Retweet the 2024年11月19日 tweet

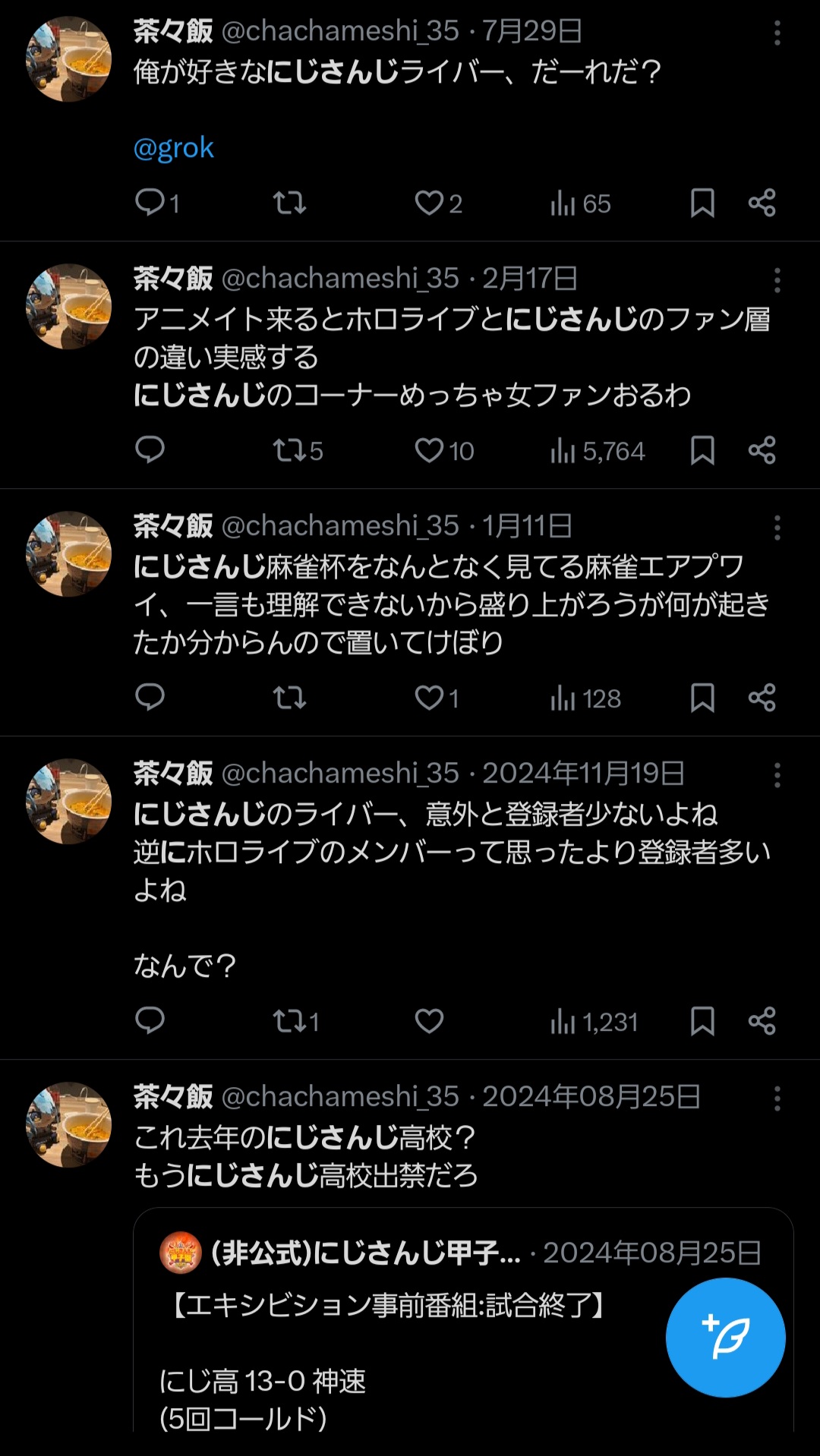click(x=289, y=1021)
